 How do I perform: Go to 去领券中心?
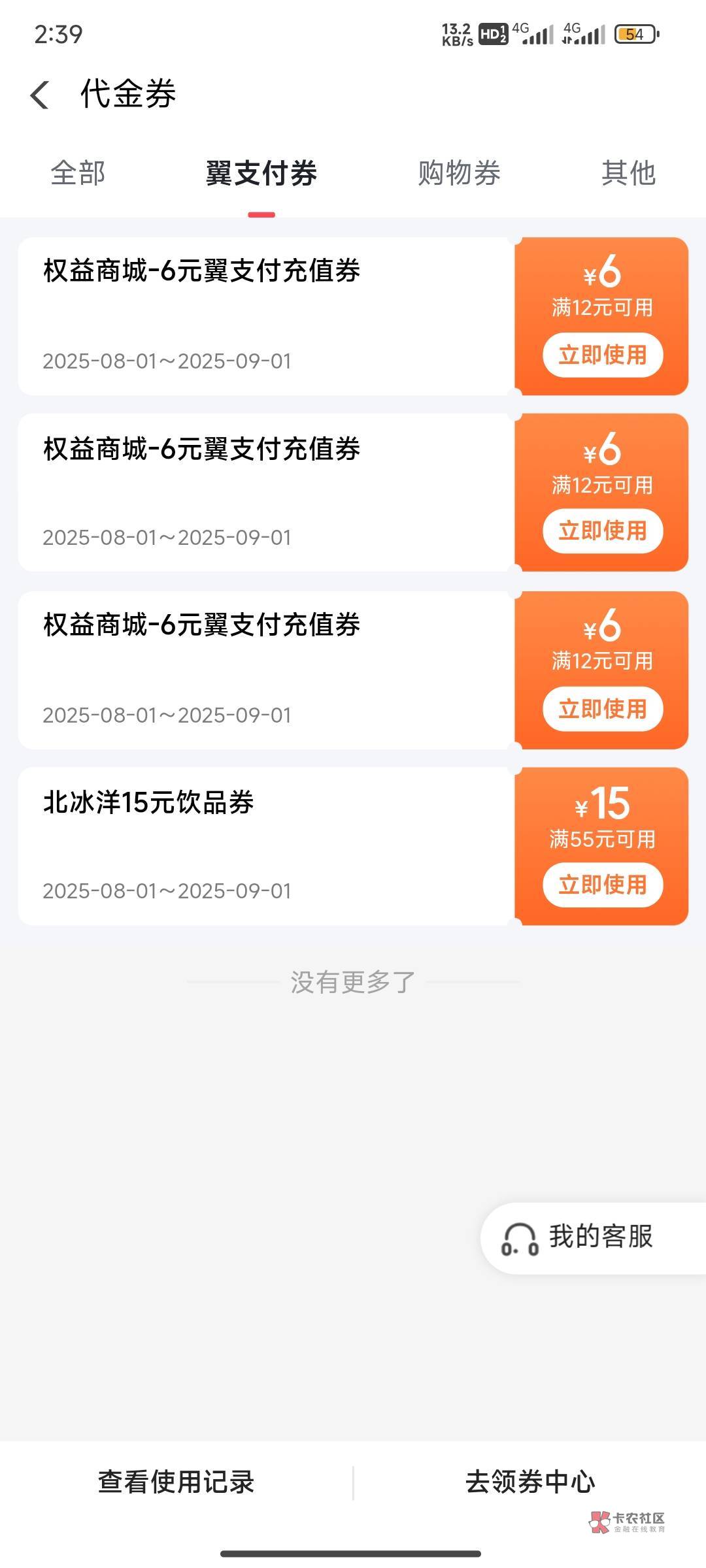coord(529,1482)
